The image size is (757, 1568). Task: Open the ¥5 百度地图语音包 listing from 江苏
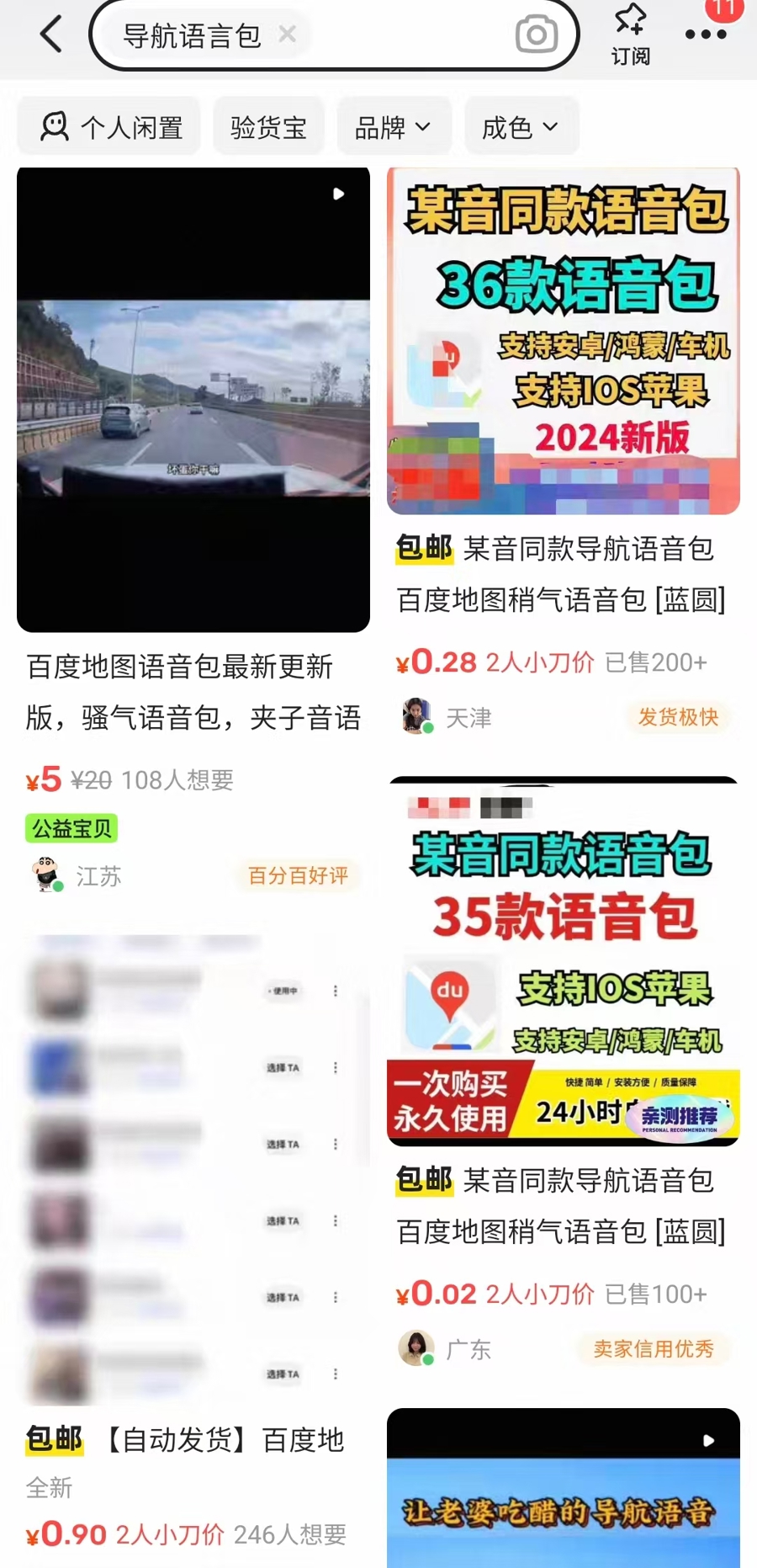point(193,400)
